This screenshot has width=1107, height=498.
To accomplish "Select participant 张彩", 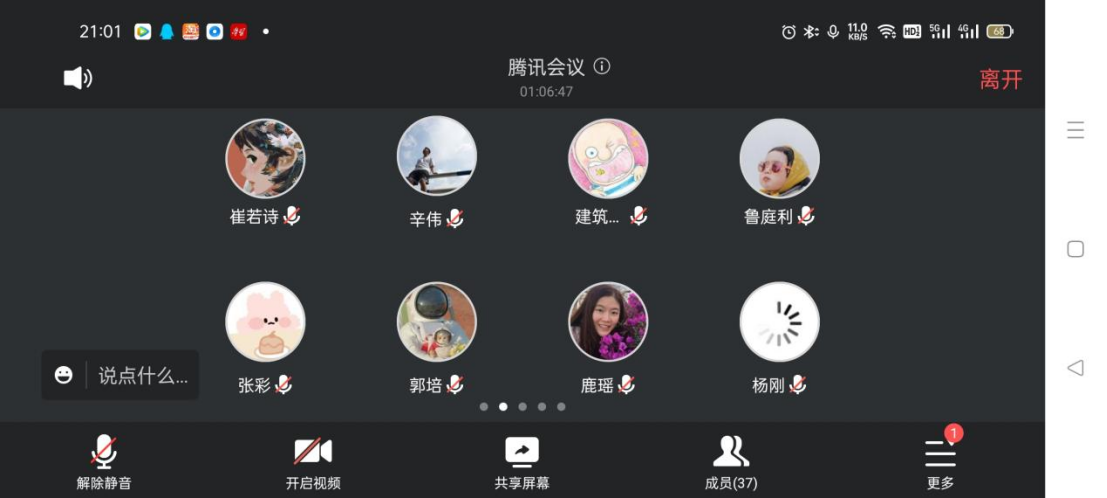I will pyautogui.click(x=265, y=322).
